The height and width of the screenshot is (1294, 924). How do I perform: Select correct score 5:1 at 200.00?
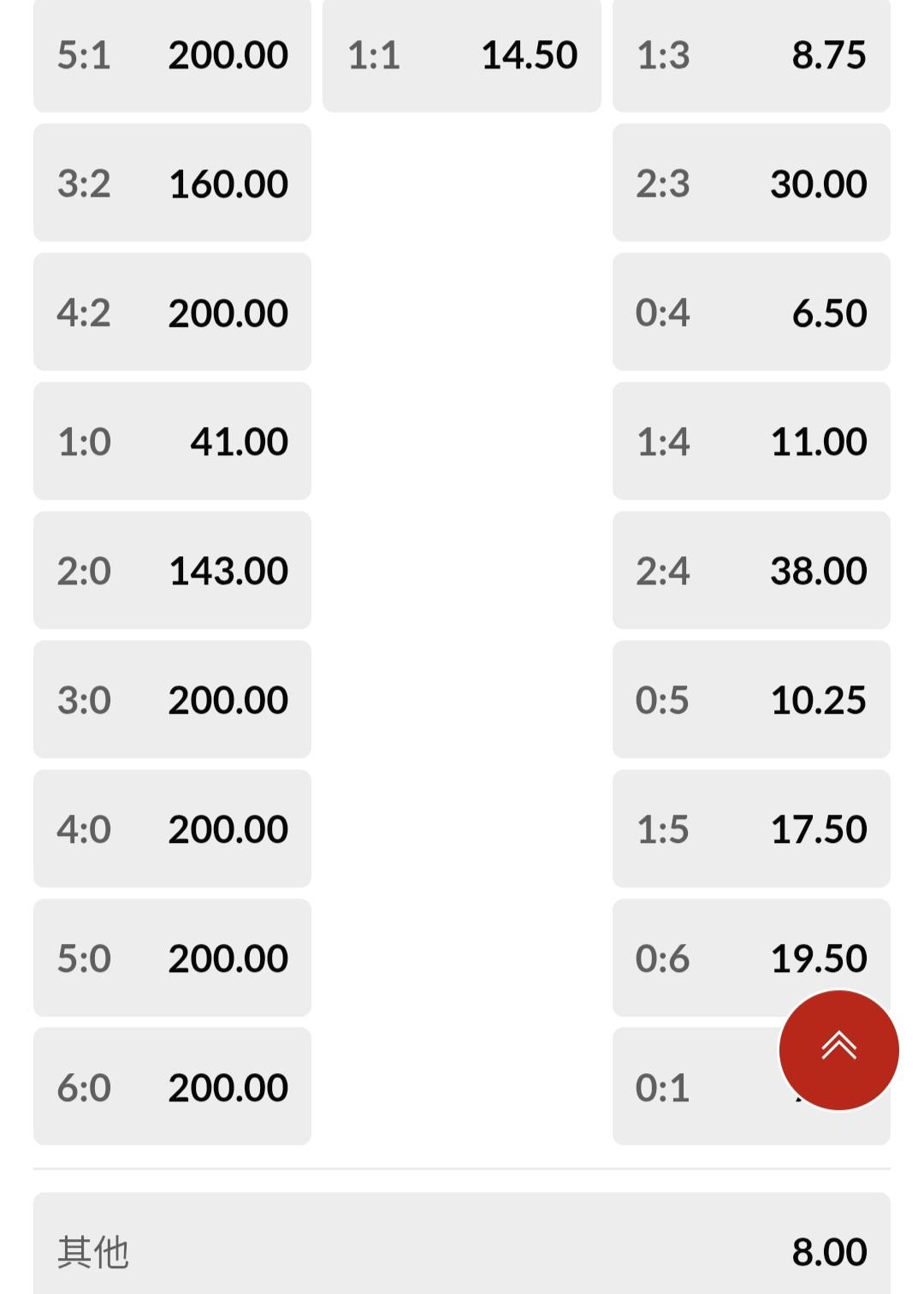(x=172, y=56)
